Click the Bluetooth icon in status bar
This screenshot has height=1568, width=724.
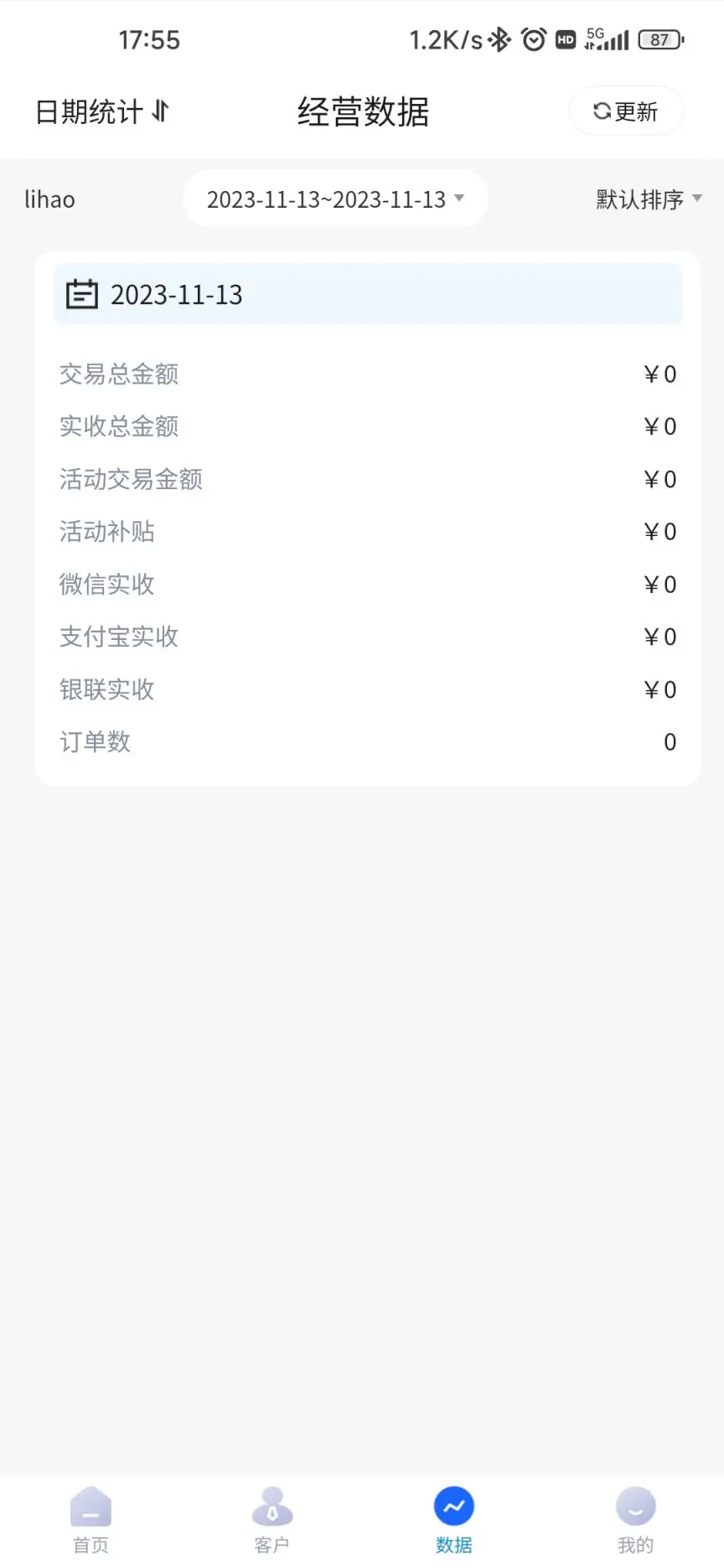point(500,39)
